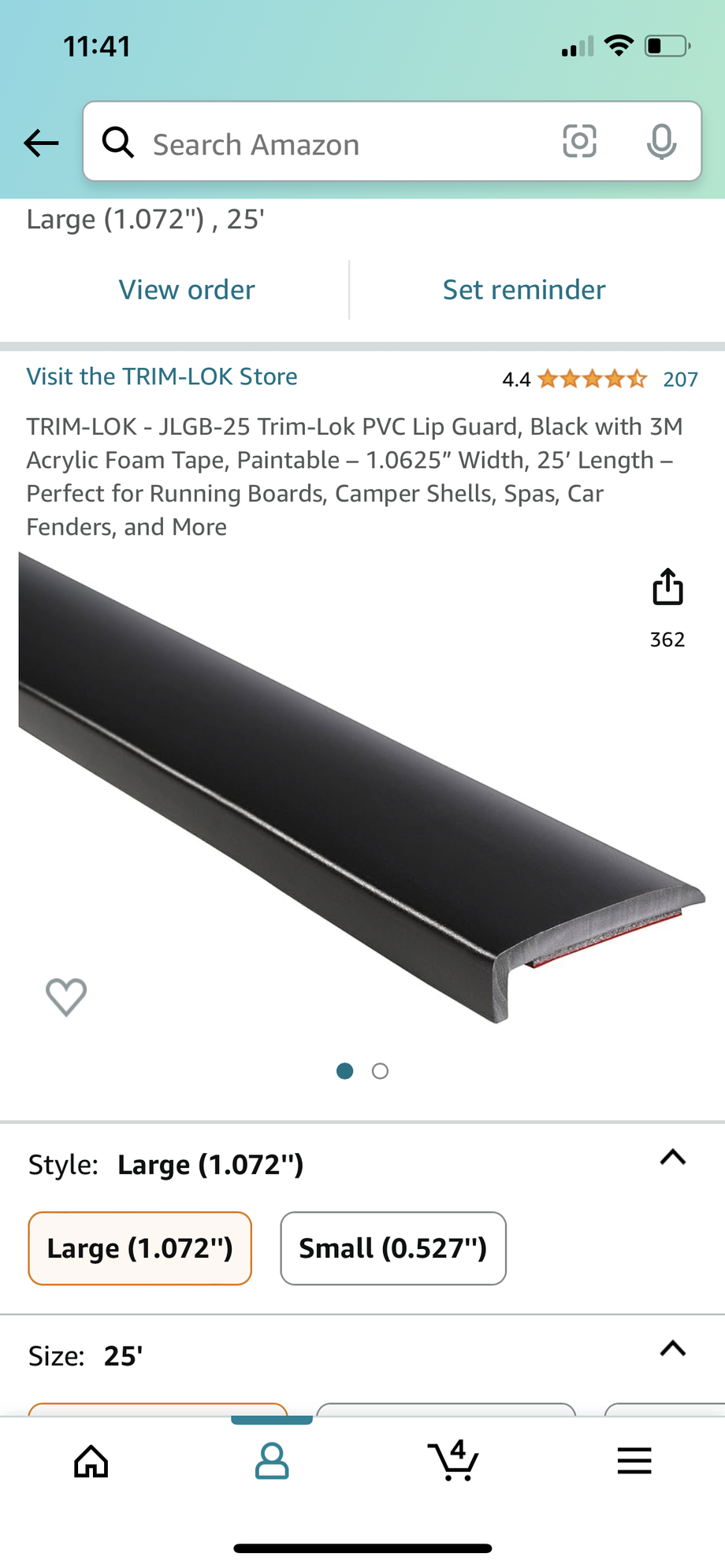Open the account profile tab

(x=272, y=1462)
